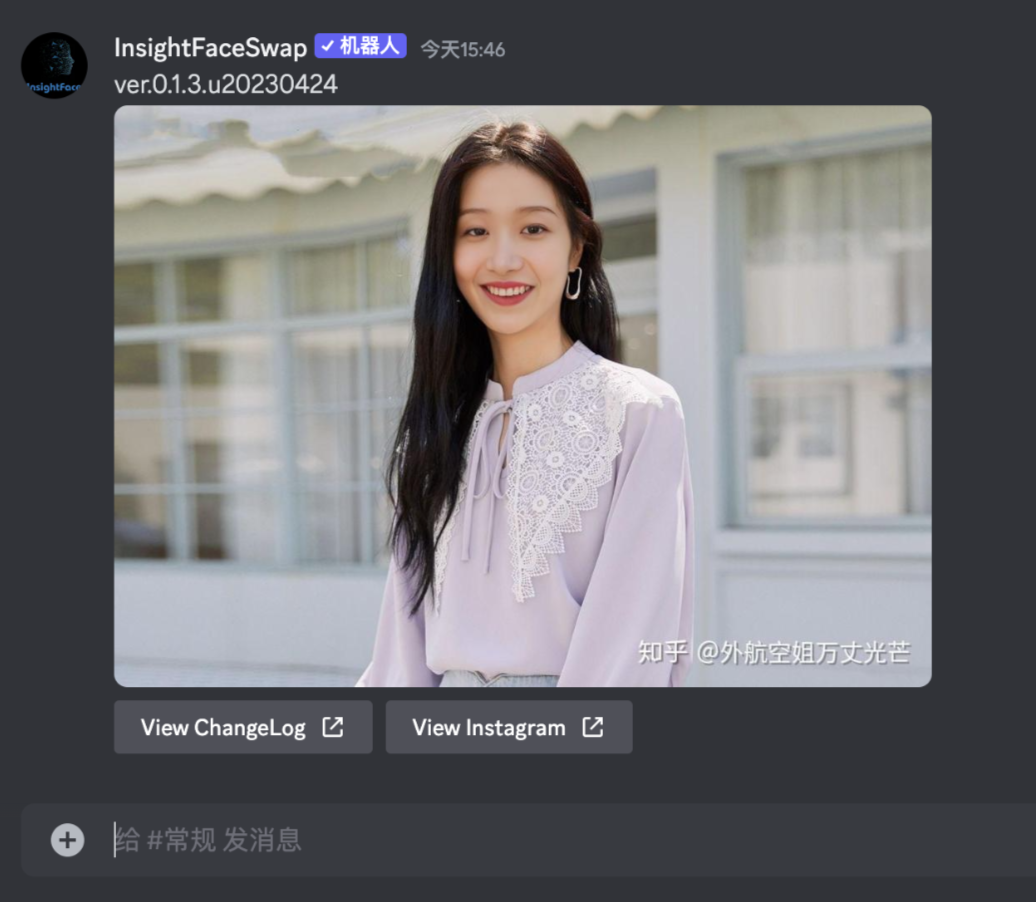Open the View ChangeLog link button
Image resolution: width=1036 pixels, height=902 pixels.
click(242, 727)
